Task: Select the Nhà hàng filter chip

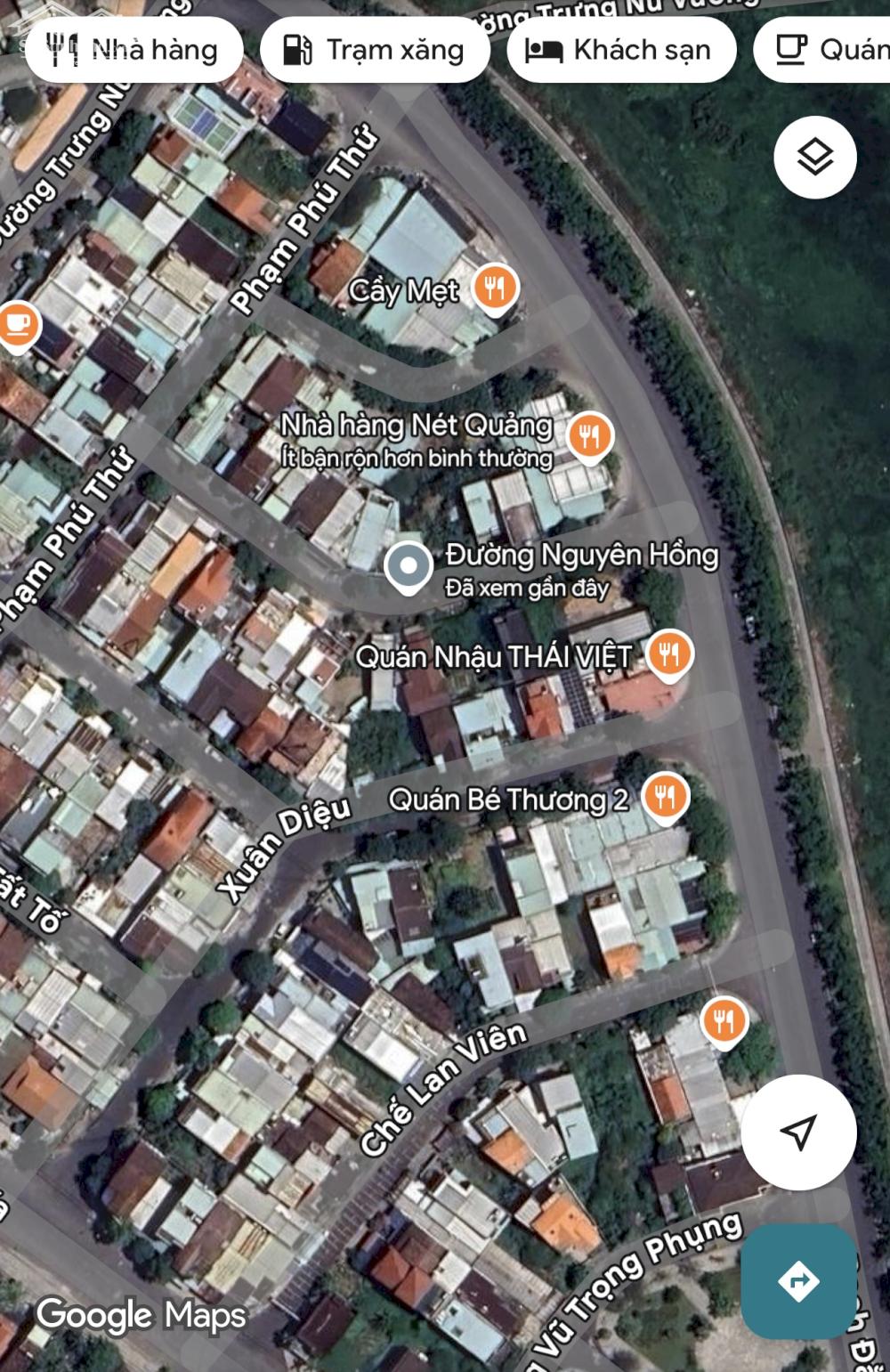Action: click(x=133, y=50)
